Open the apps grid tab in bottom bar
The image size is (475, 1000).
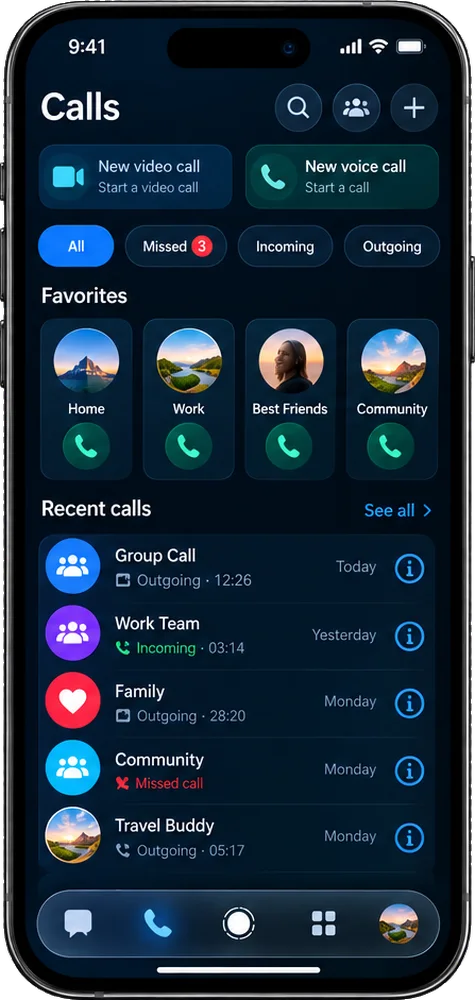323,923
